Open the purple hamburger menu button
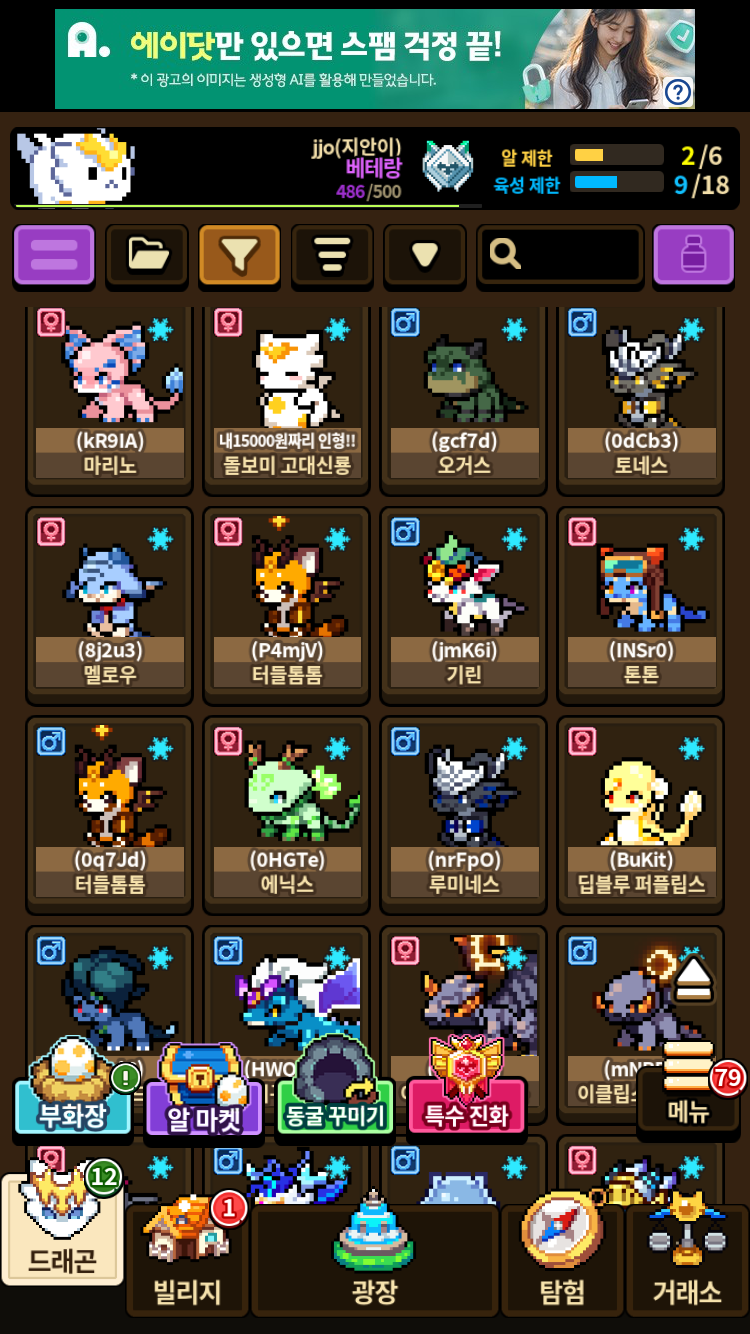 [54, 255]
